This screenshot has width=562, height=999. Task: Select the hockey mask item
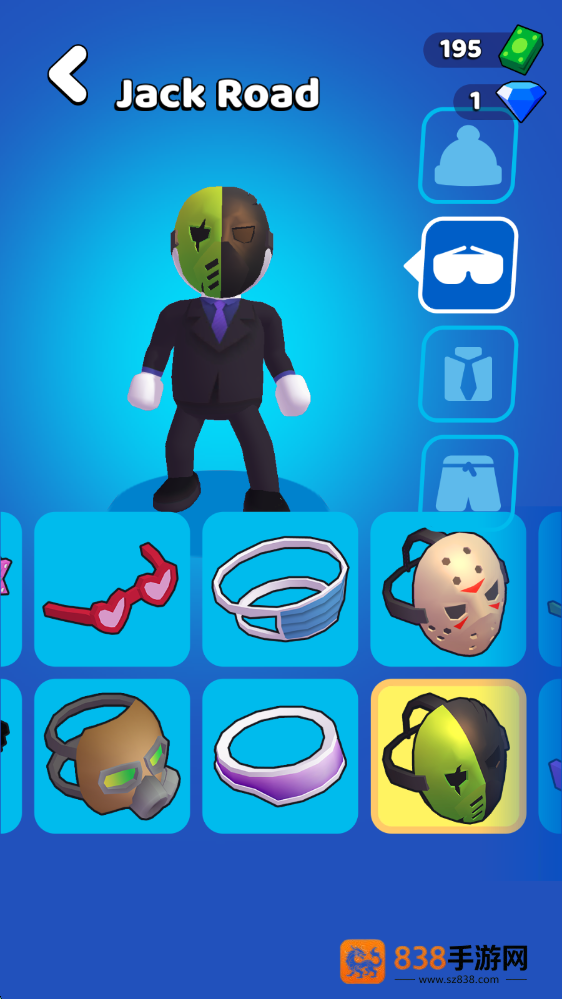tap(448, 589)
